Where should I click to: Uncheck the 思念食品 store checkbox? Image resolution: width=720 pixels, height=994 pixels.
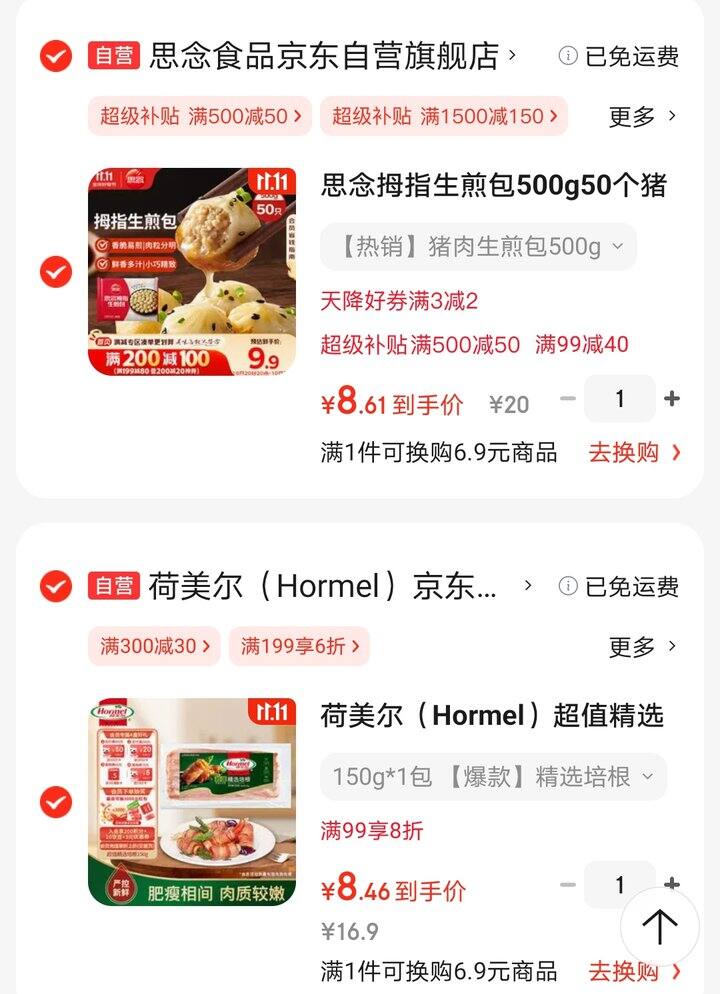tap(56, 56)
